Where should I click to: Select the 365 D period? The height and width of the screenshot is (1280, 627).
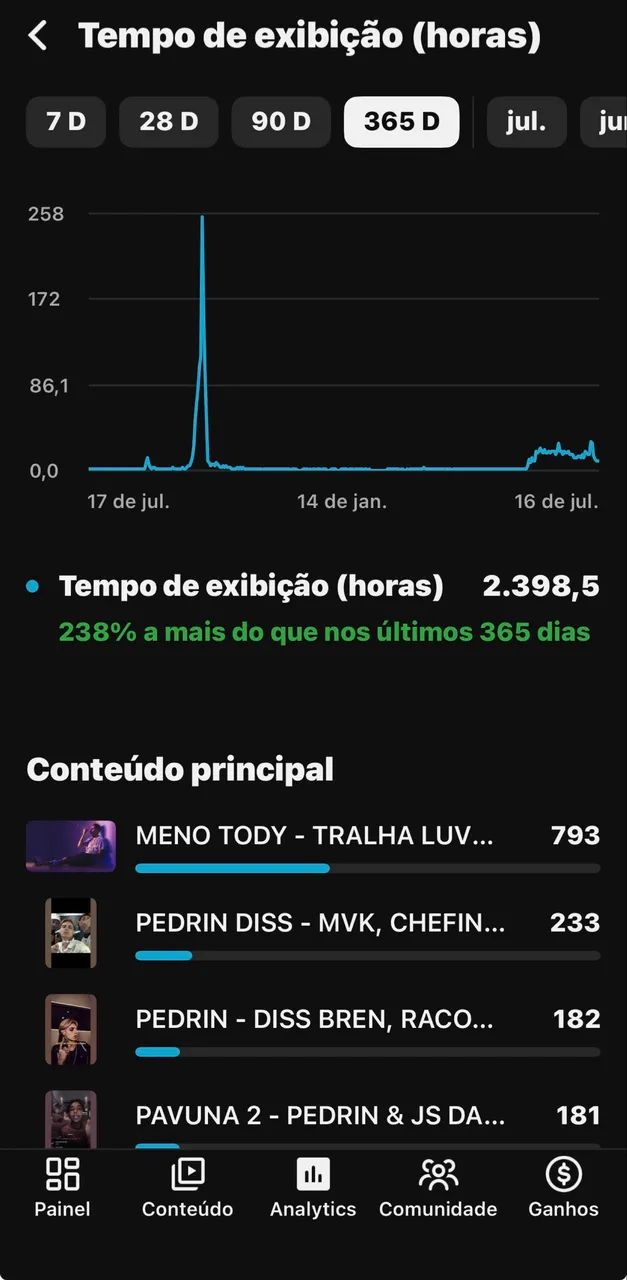click(402, 122)
